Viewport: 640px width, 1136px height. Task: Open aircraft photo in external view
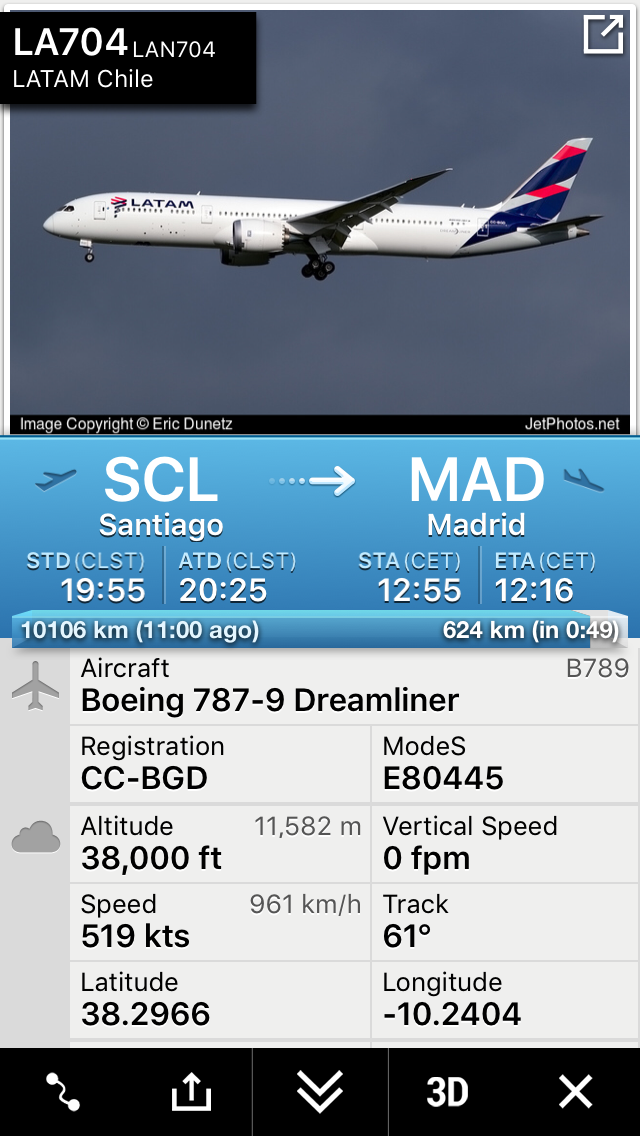pos(603,35)
